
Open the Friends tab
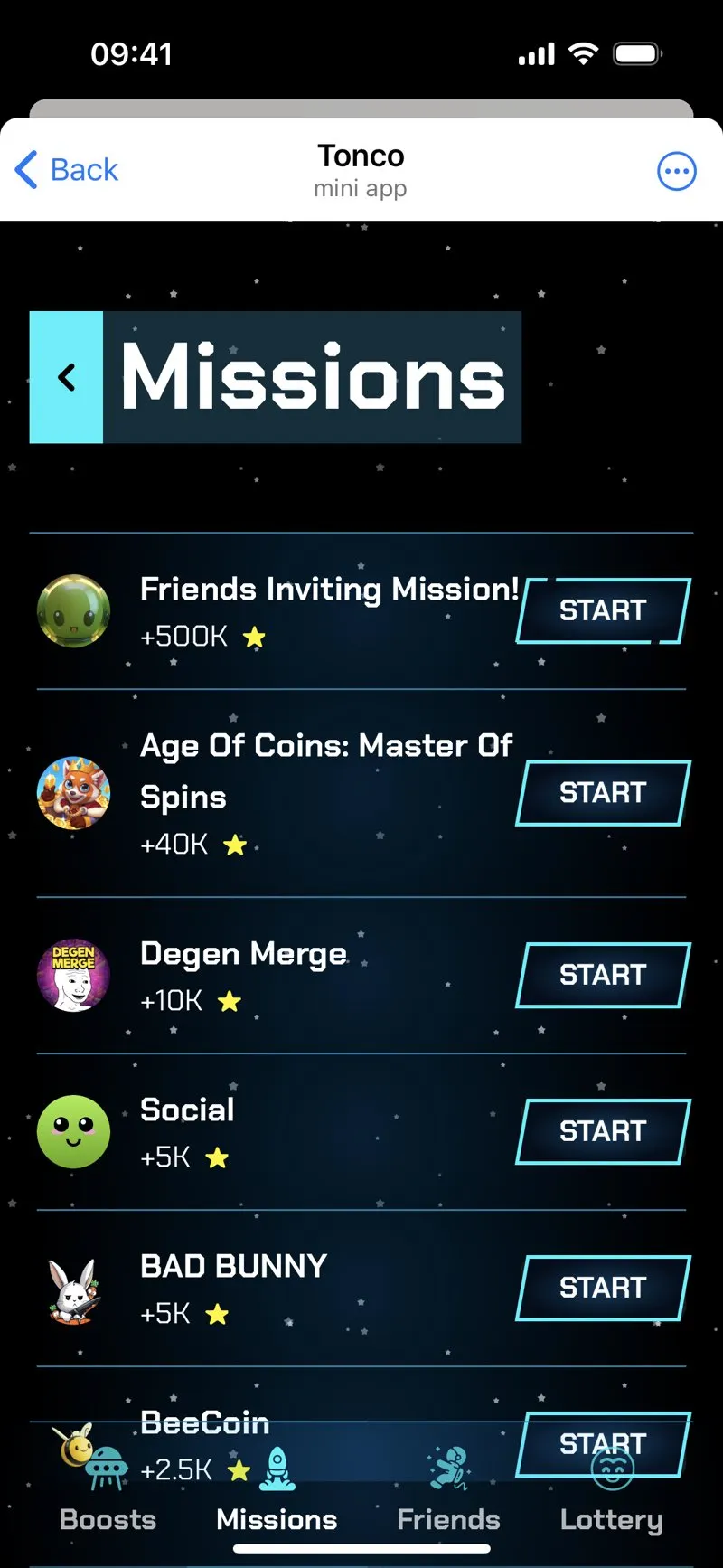pos(448,1492)
